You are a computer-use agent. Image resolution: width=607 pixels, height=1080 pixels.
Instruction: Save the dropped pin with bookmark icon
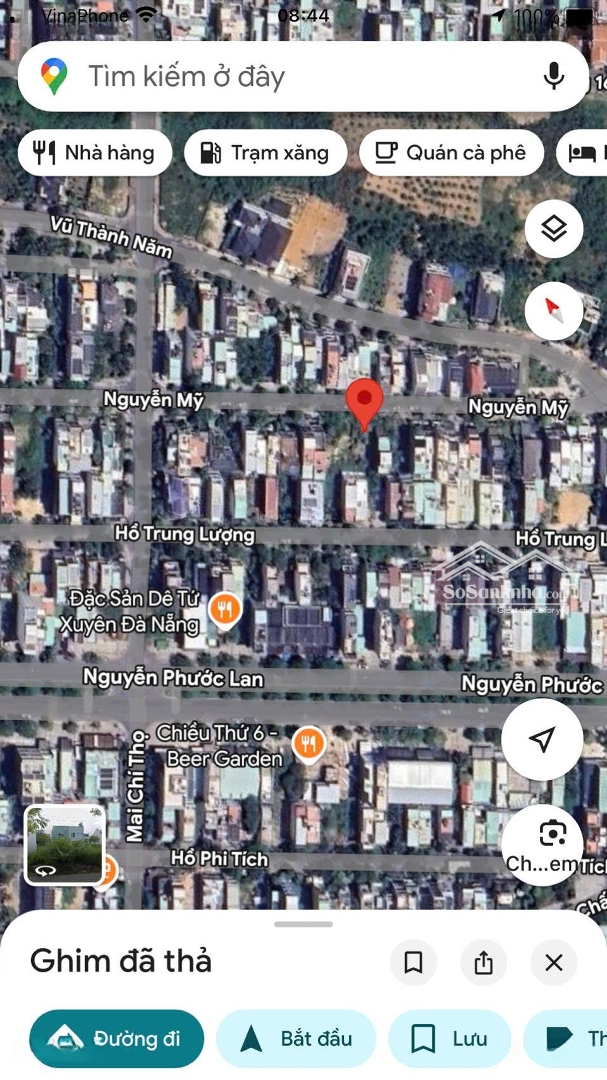(x=413, y=962)
